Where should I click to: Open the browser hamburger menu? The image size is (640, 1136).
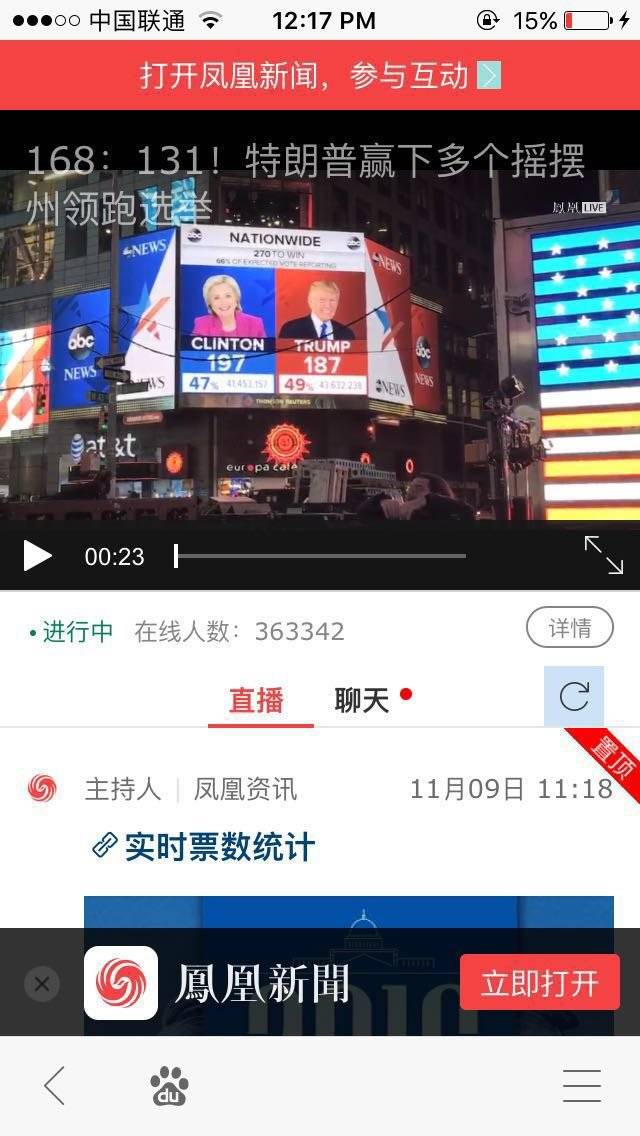coord(581,1085)
